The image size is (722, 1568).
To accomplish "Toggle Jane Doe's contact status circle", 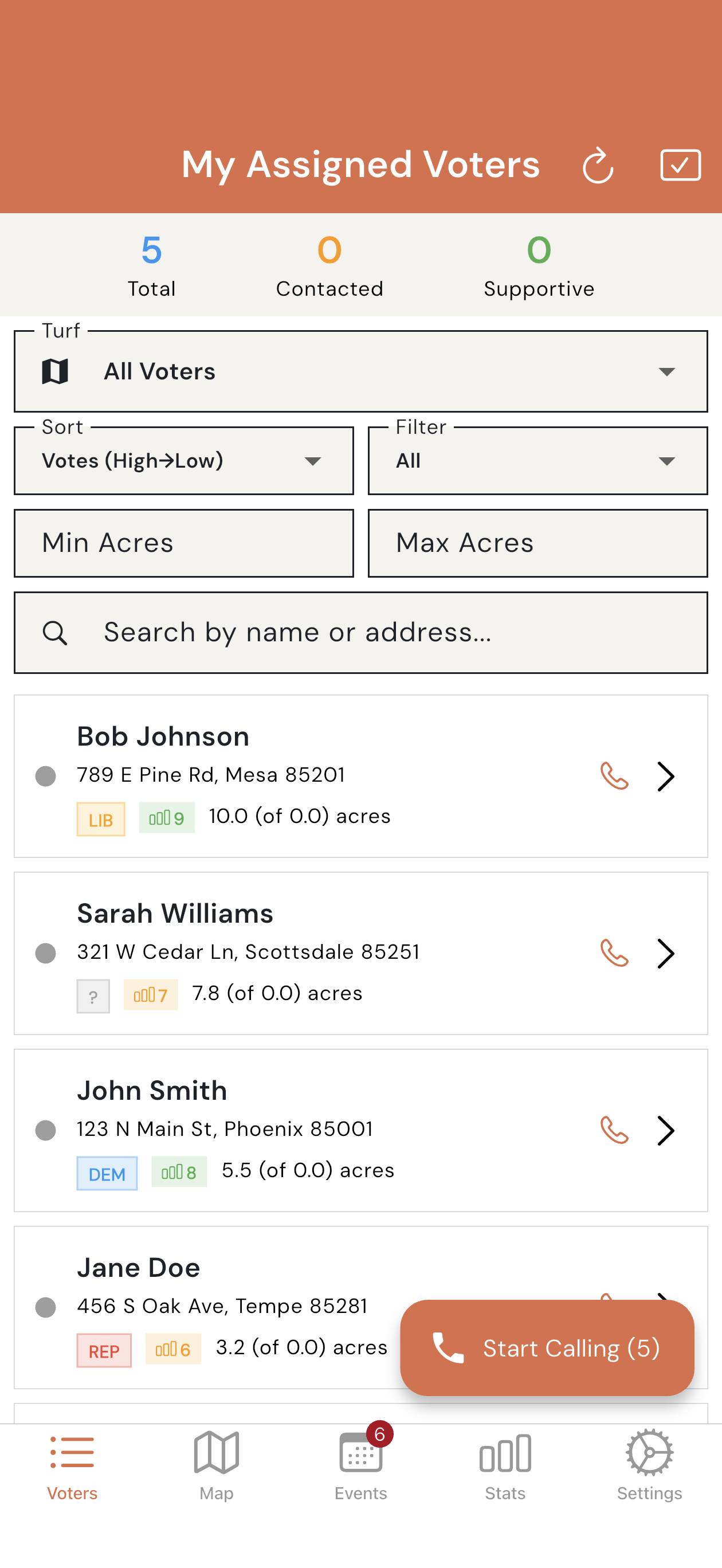I will point(45,1306).
